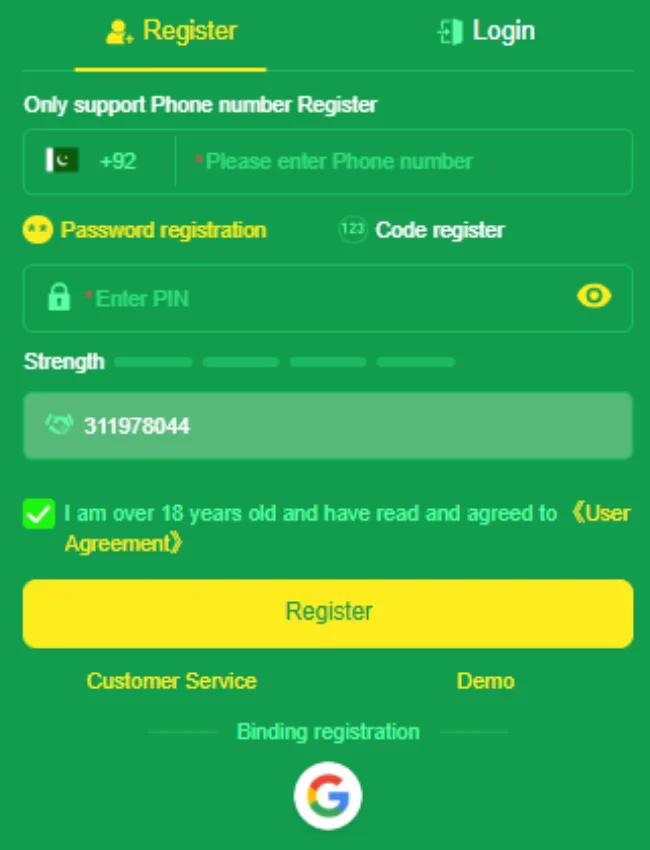This screenshot has height=850, width=650.
Task: Contact Customer Service
Action: (171, 681)
